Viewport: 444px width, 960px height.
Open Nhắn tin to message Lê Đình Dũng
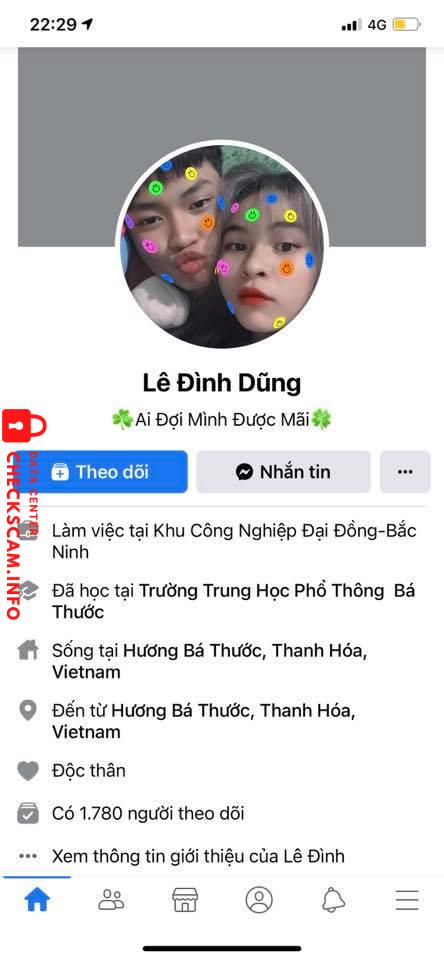click(x=284, y=471)
